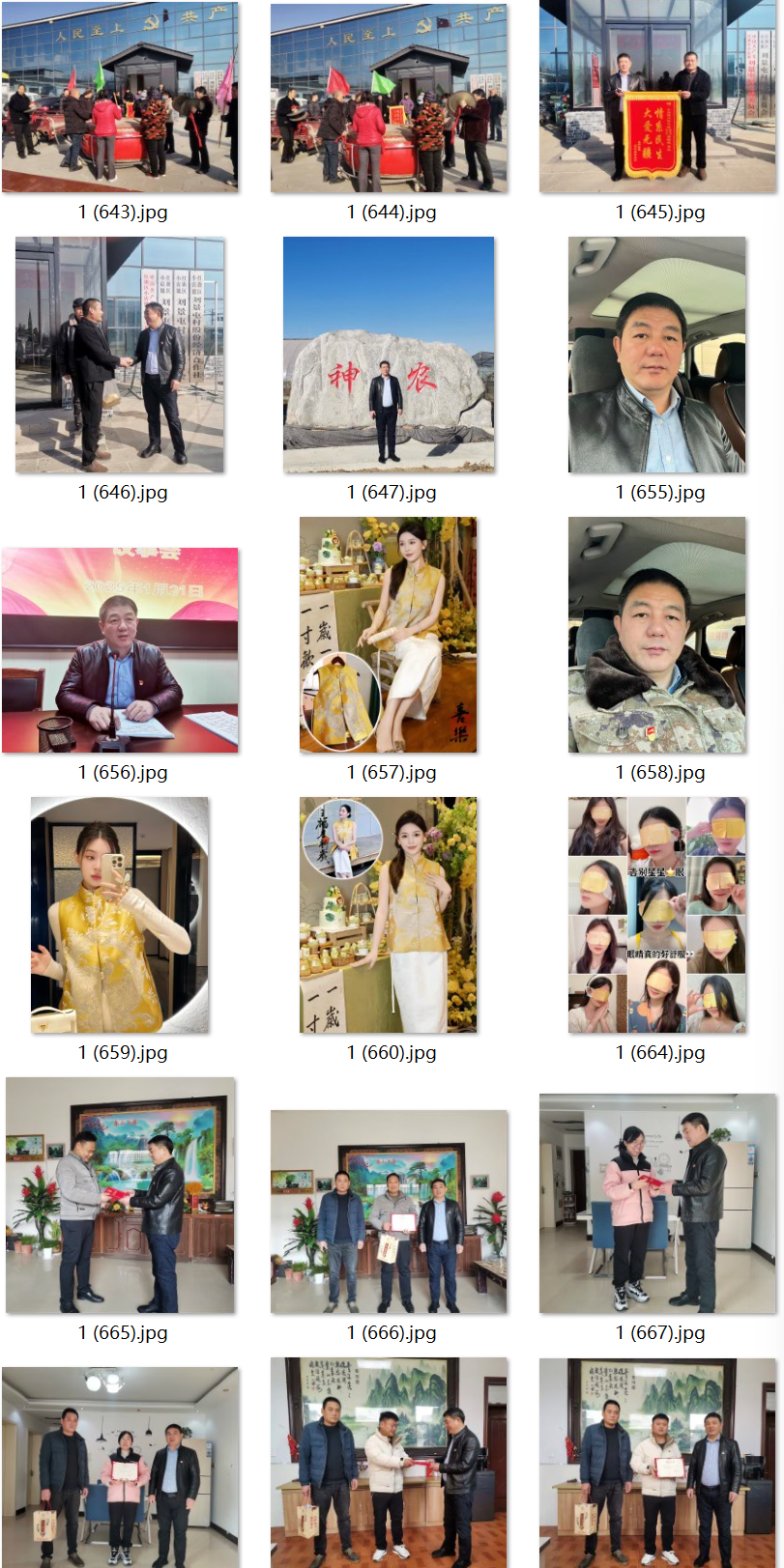Open the 1 (664).jpg file
Screen dimensions: 784x1568
point(657,915)
